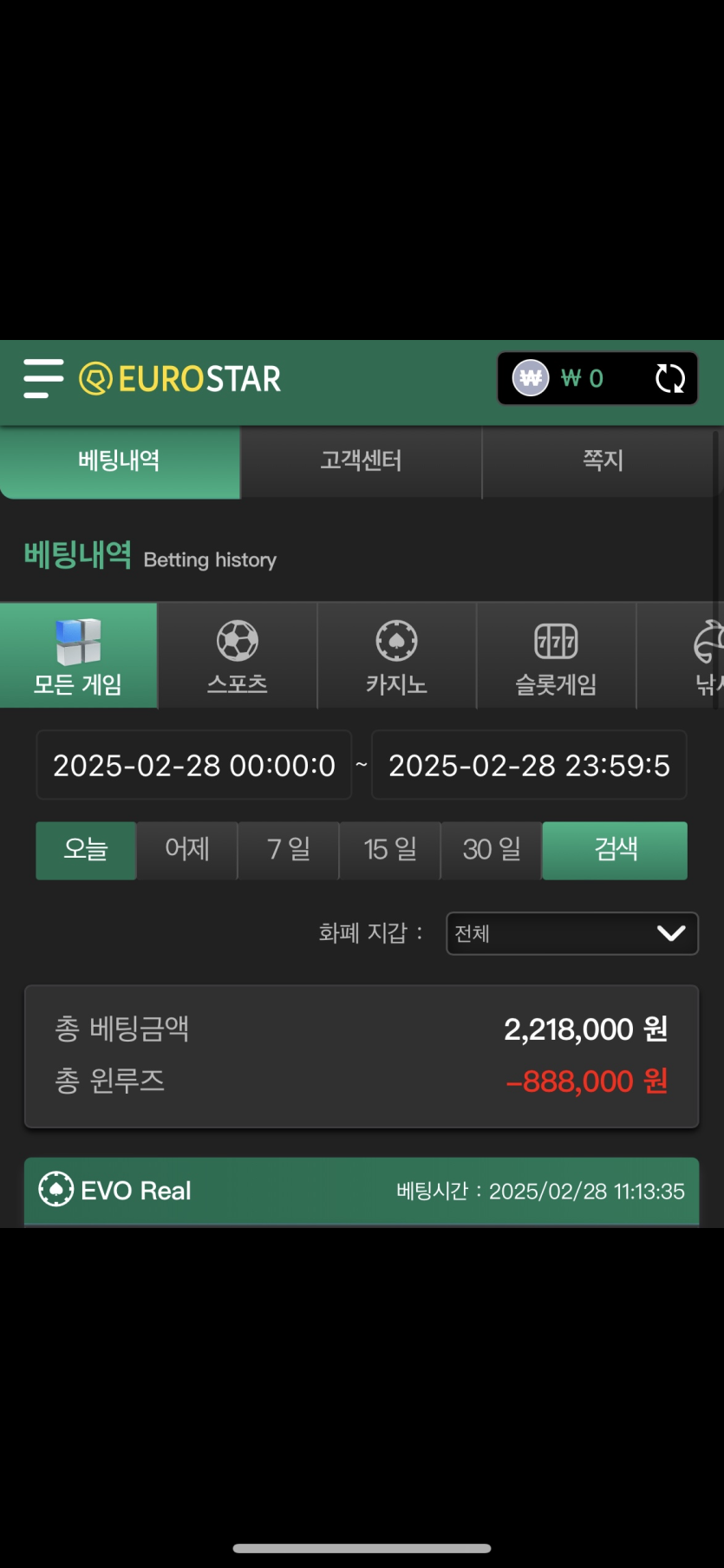Expand the 화폐 지갑 dropdown

(572, 933)
